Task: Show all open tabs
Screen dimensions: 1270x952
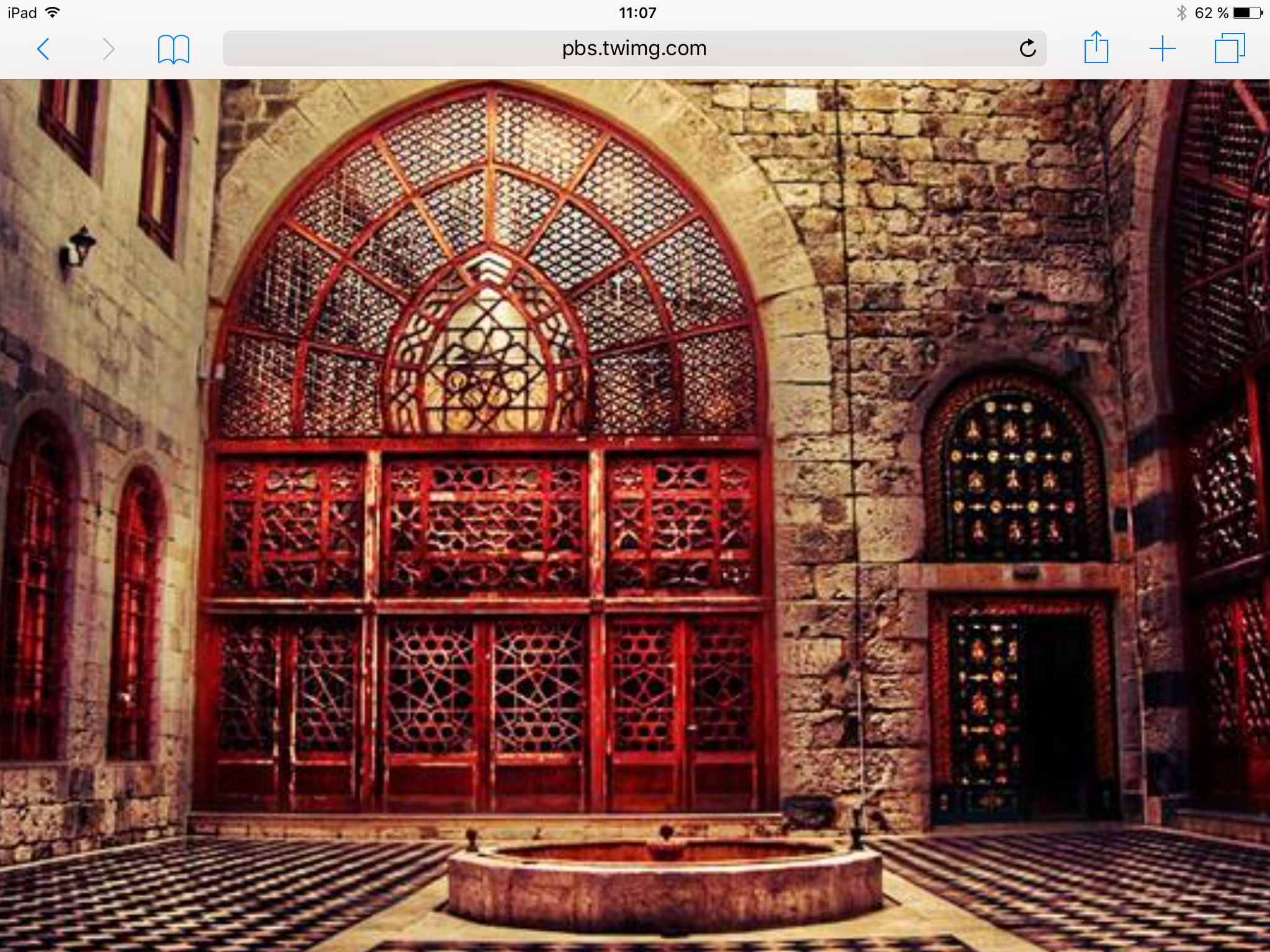Action: point(1230,48)
